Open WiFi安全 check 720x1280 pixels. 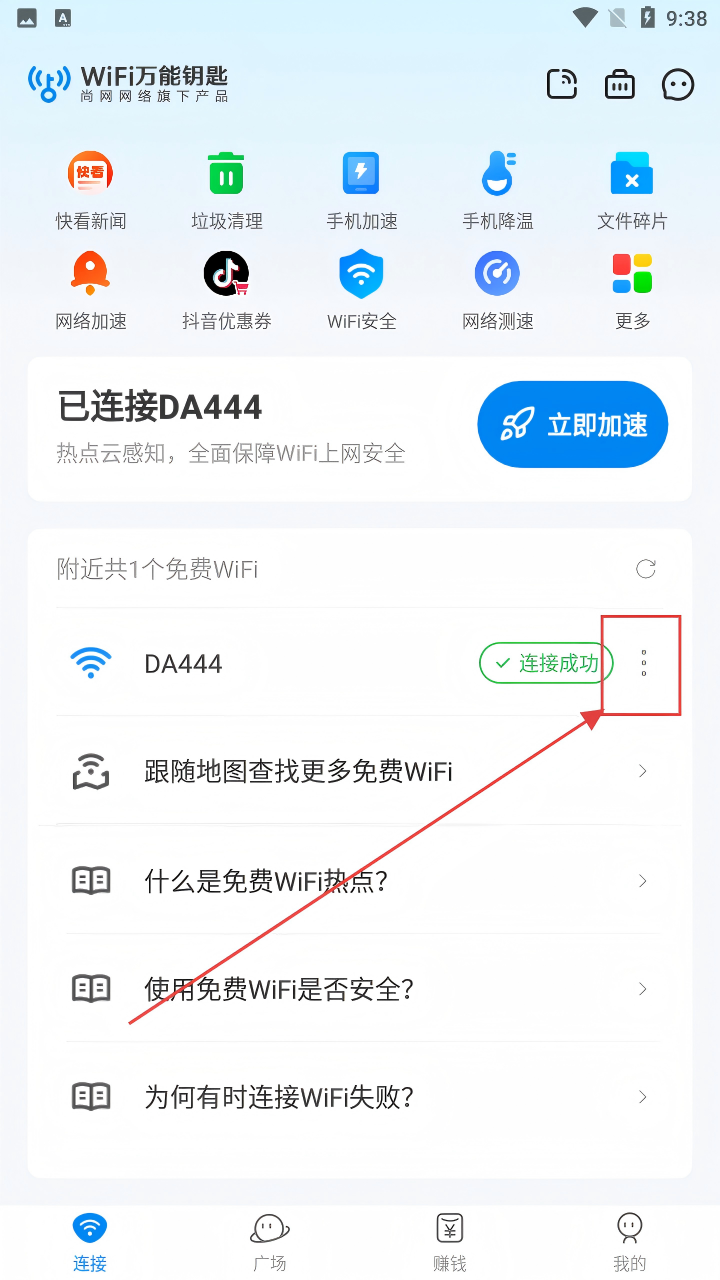(x=362, y=290)
